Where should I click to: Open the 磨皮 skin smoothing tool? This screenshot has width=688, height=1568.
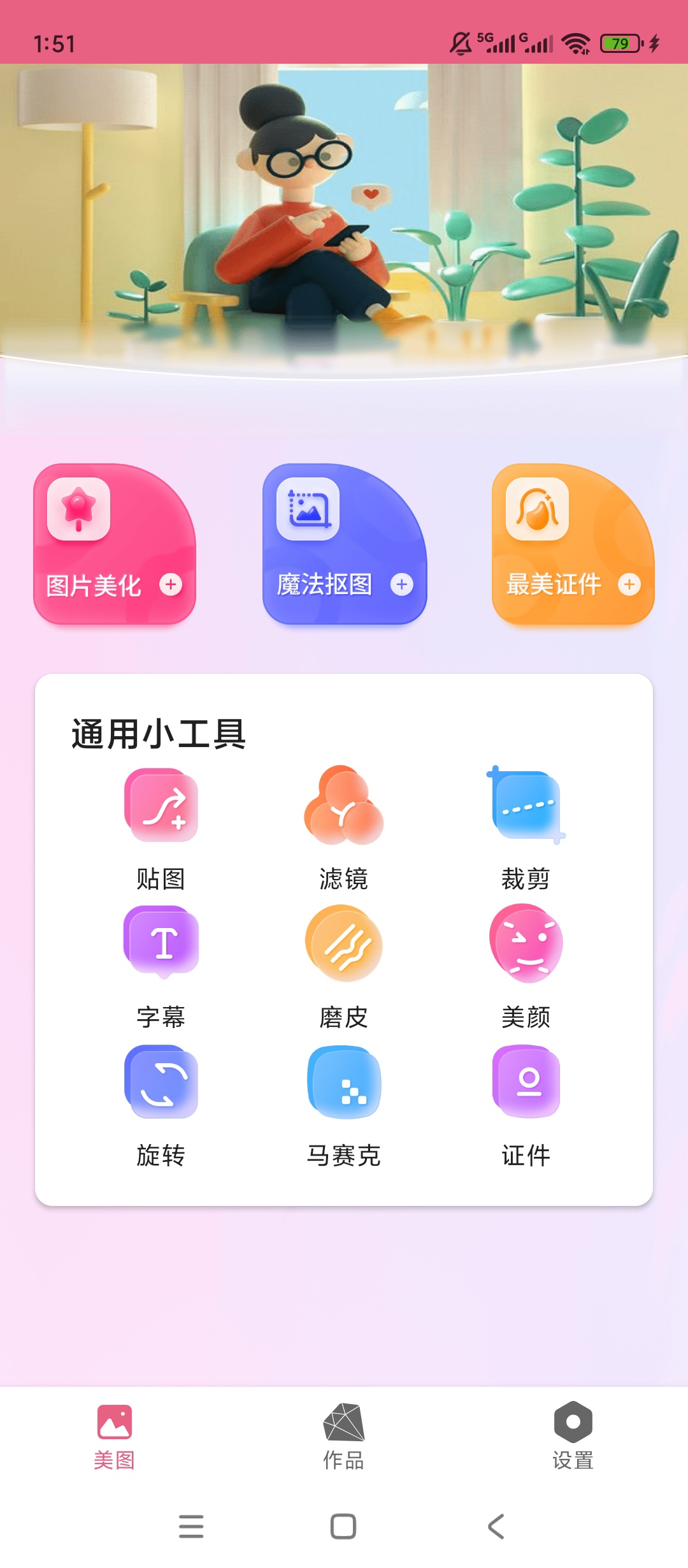tap(344, 967)
